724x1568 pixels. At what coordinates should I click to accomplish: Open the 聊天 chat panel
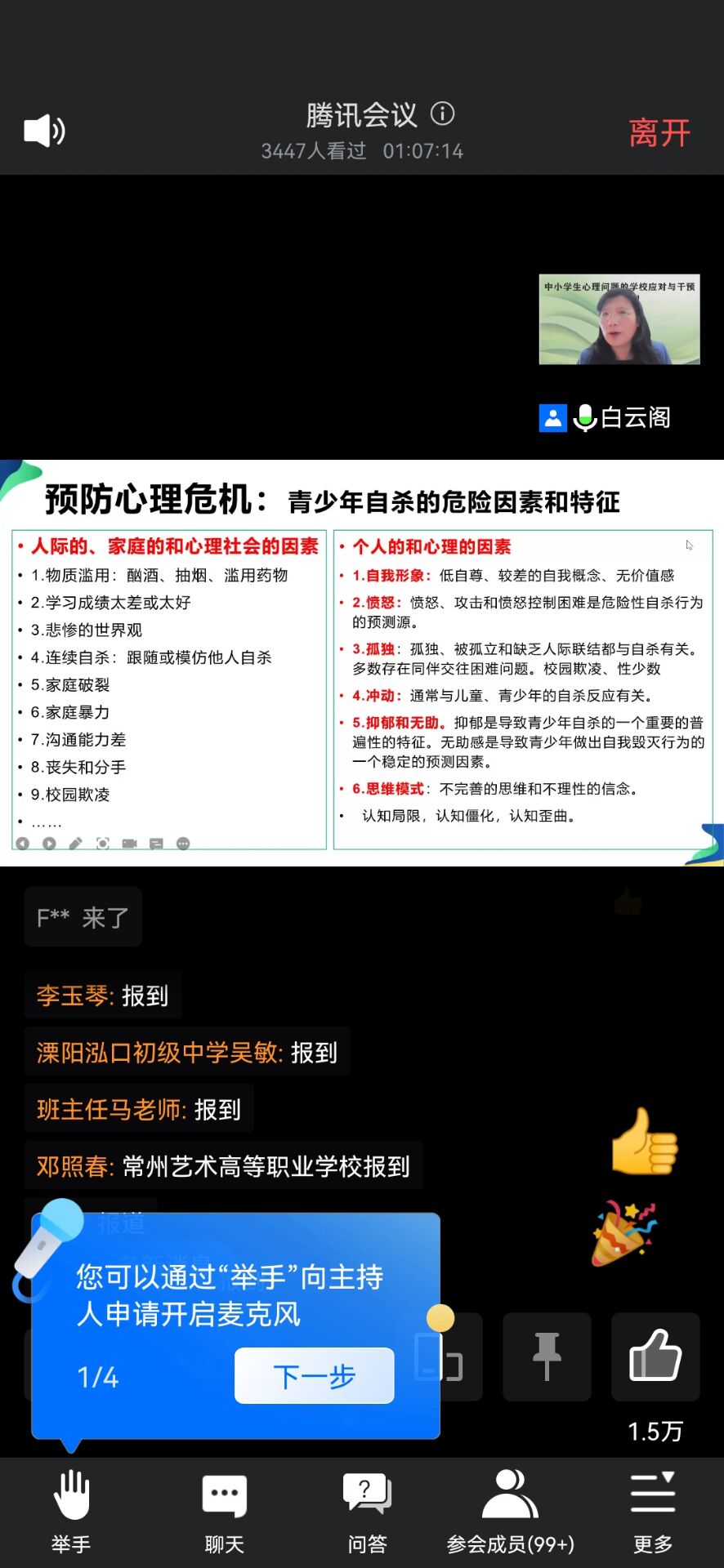(x=224, y=1509)
